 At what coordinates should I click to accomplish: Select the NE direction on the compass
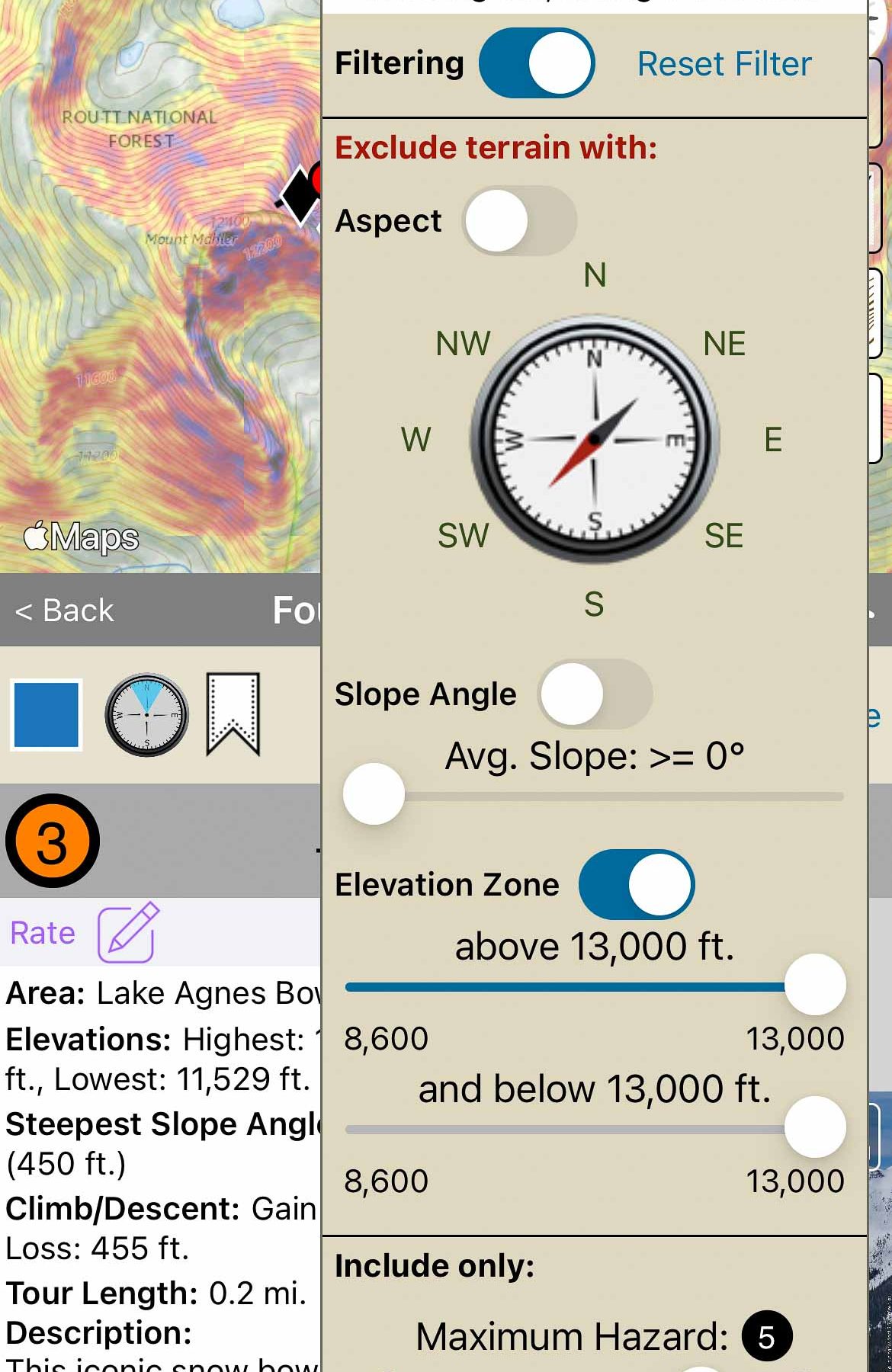point(724,344)
